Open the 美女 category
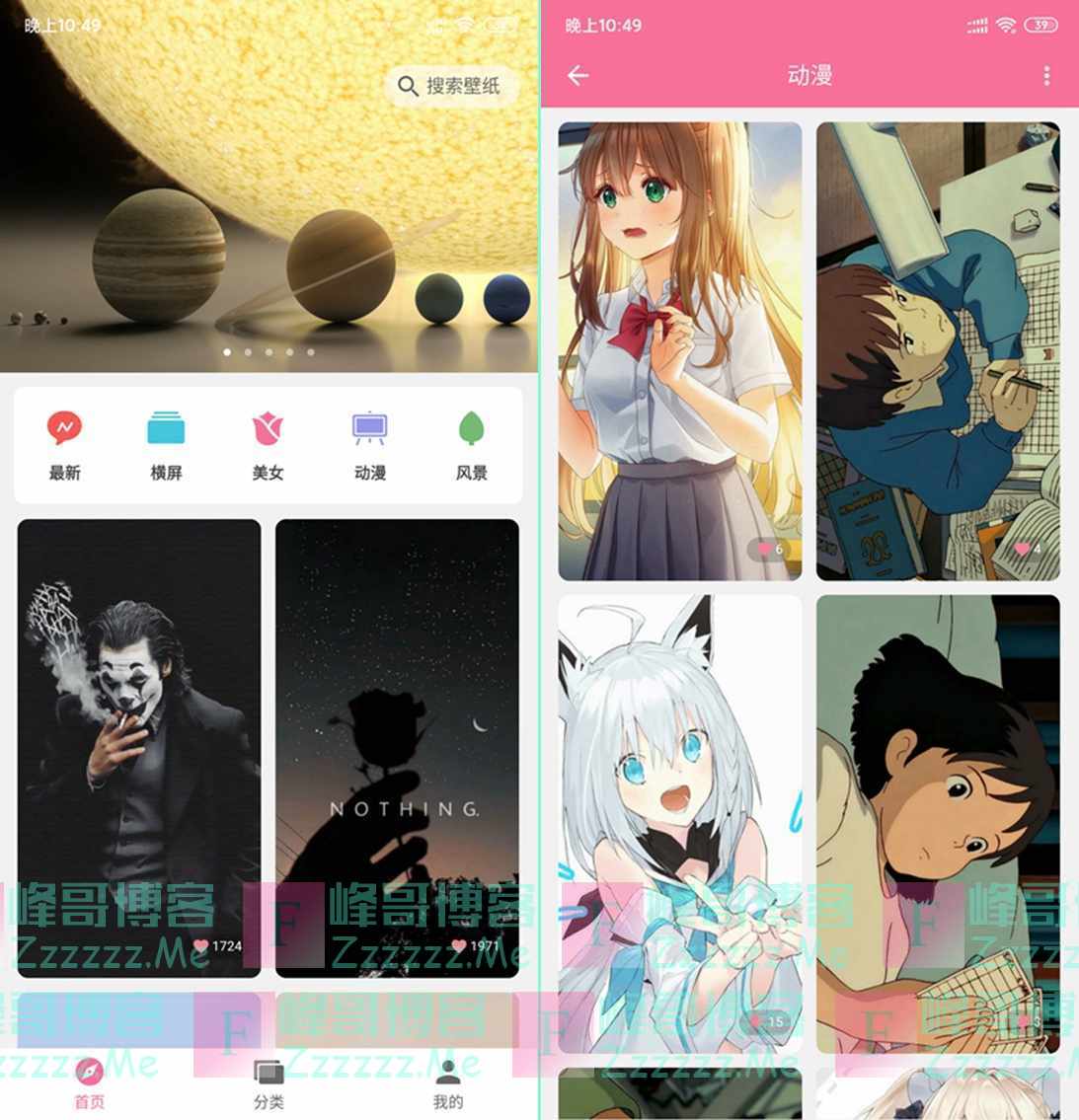The image size is (1079, 1120). point(268,443)
